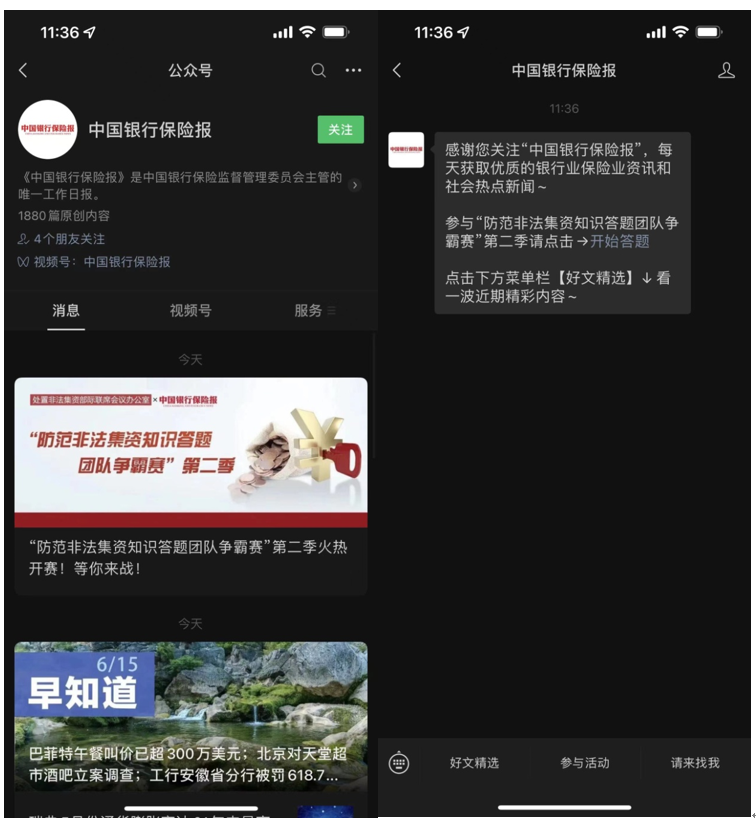
Task: Open the 请来找我 menu
Action: click(x=695, y=763)
